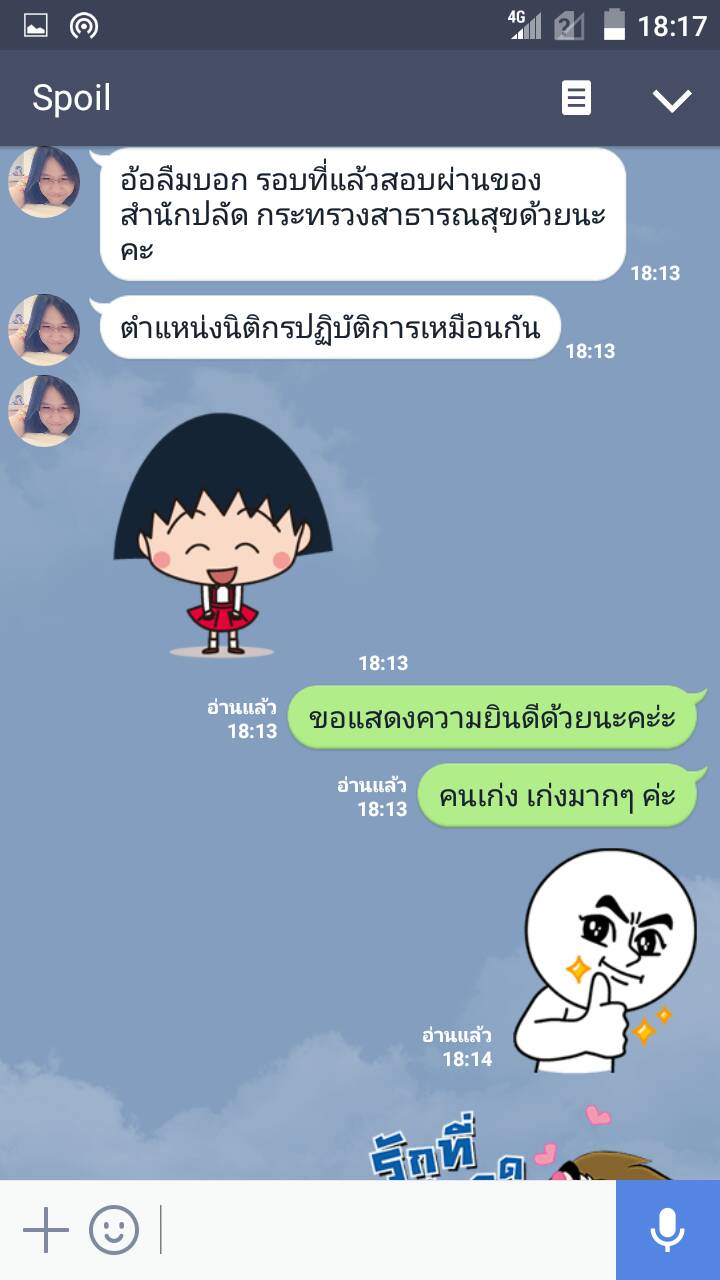
Task: Expand the chat options dropdown arrow
Action: point(671,99)
